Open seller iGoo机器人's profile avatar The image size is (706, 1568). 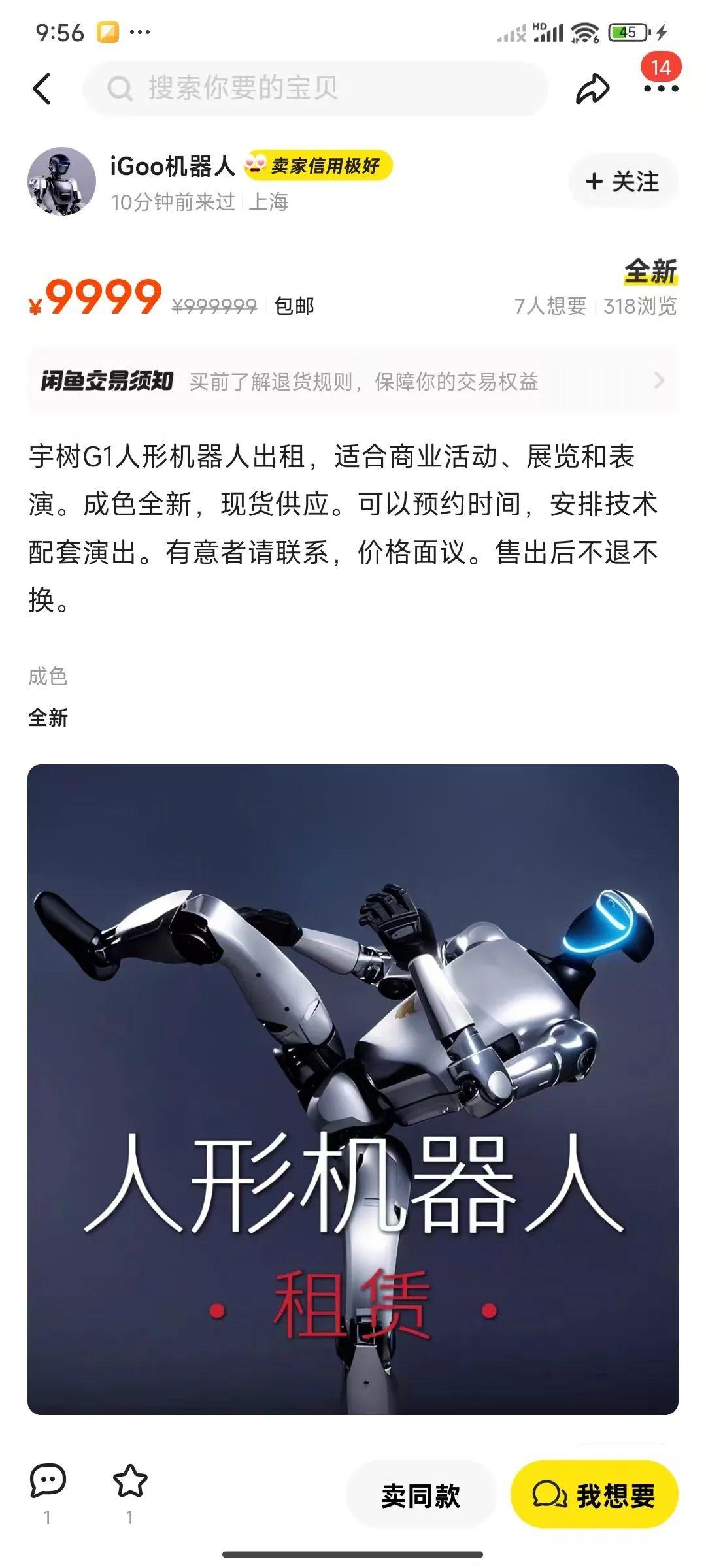[x=61, y=182]
